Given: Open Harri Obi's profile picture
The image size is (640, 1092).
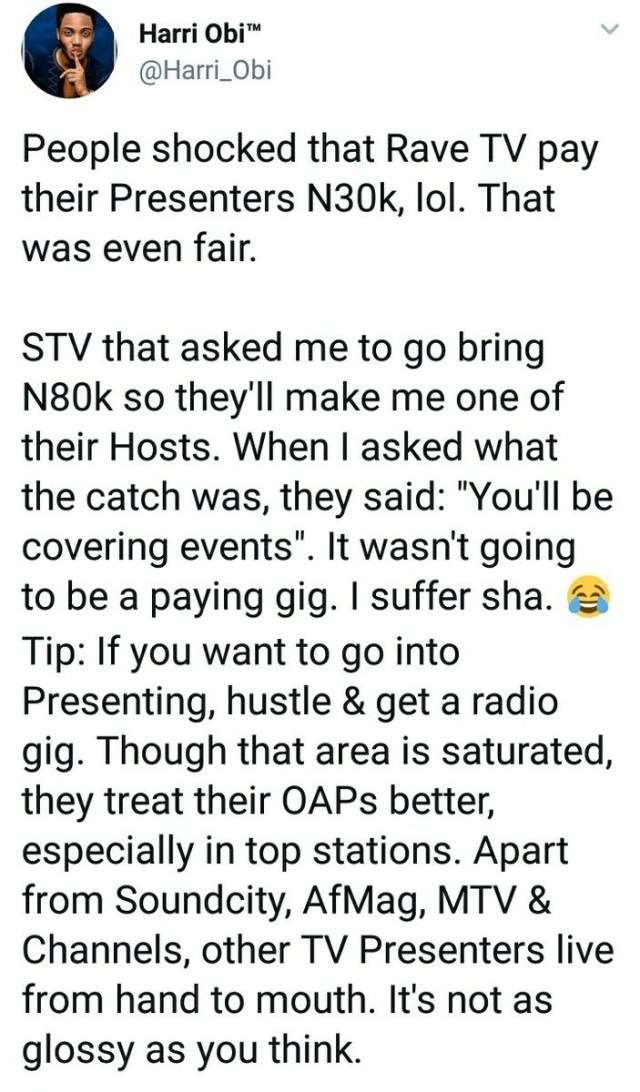Looking at the screenshot, I should click(71, 50).
